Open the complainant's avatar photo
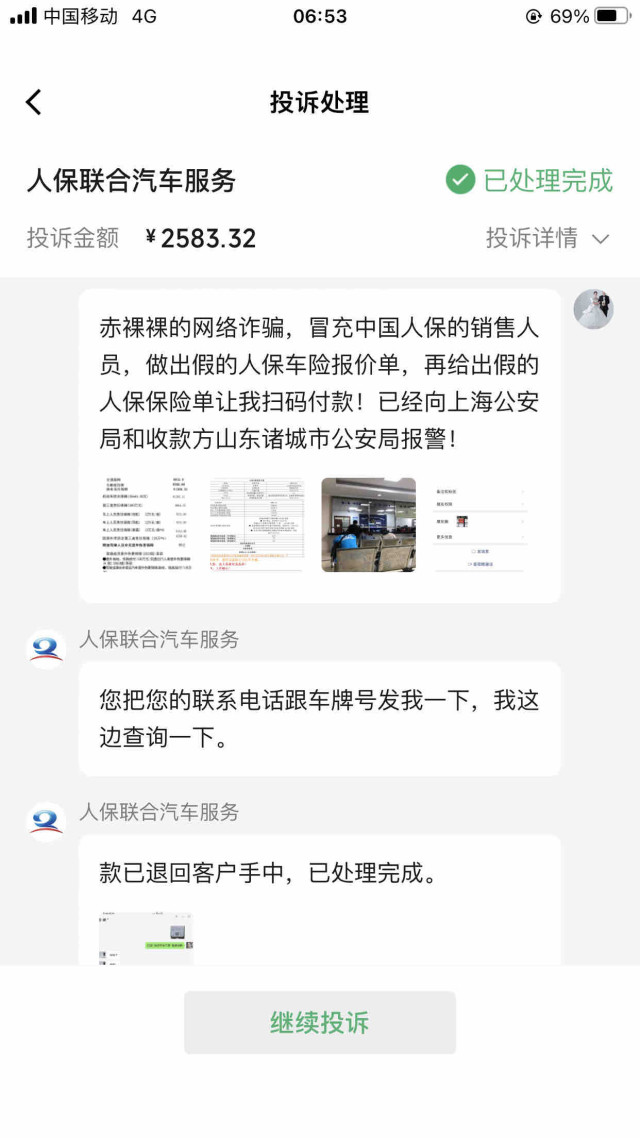 [x=593, y=309]
